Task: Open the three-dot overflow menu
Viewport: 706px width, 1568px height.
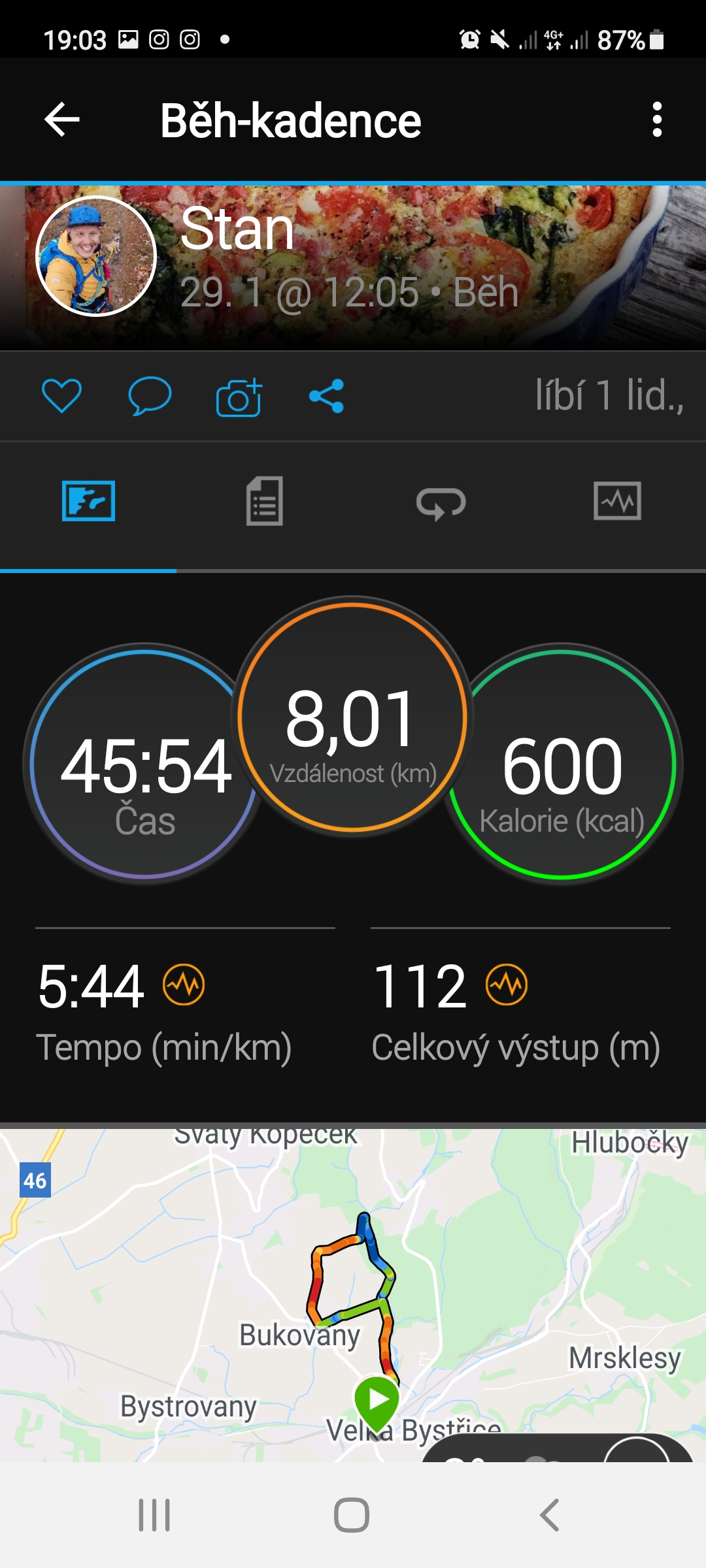Action: click(x=657, y=120)
